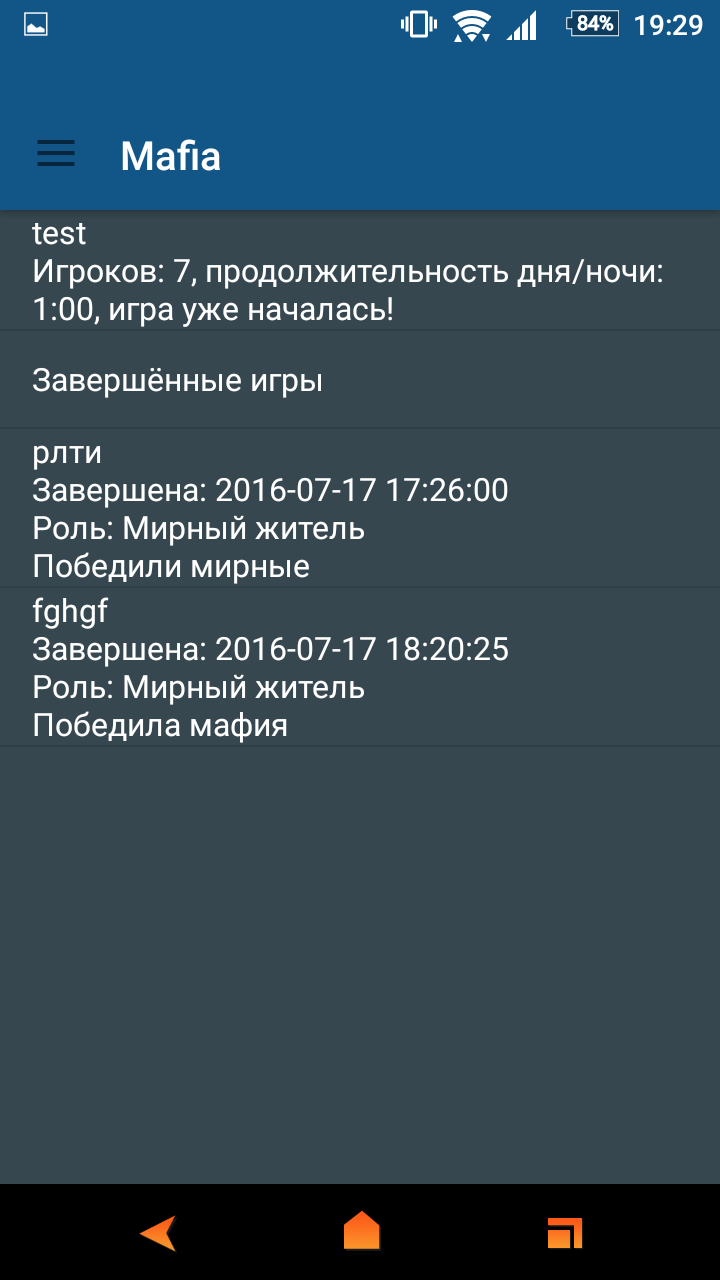Open the hamburger drawer menu
The height and width of the screenshot is (1280, 720).
tap(56, 153)
